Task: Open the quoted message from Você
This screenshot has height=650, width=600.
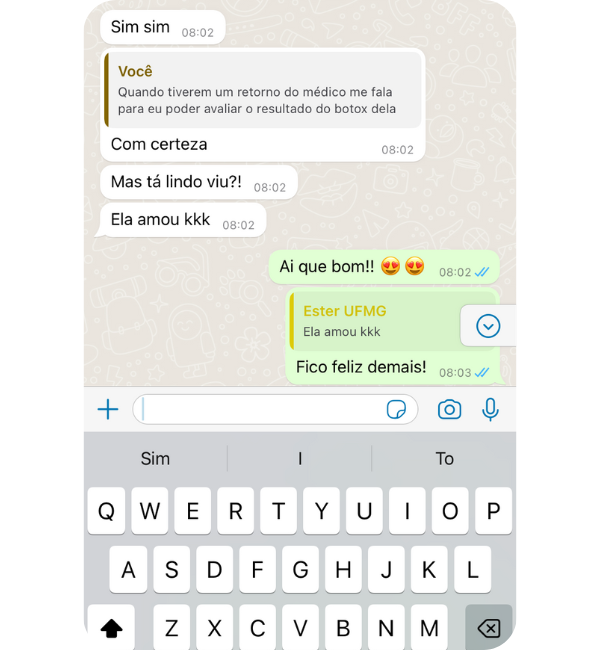Action: point(263,90)
